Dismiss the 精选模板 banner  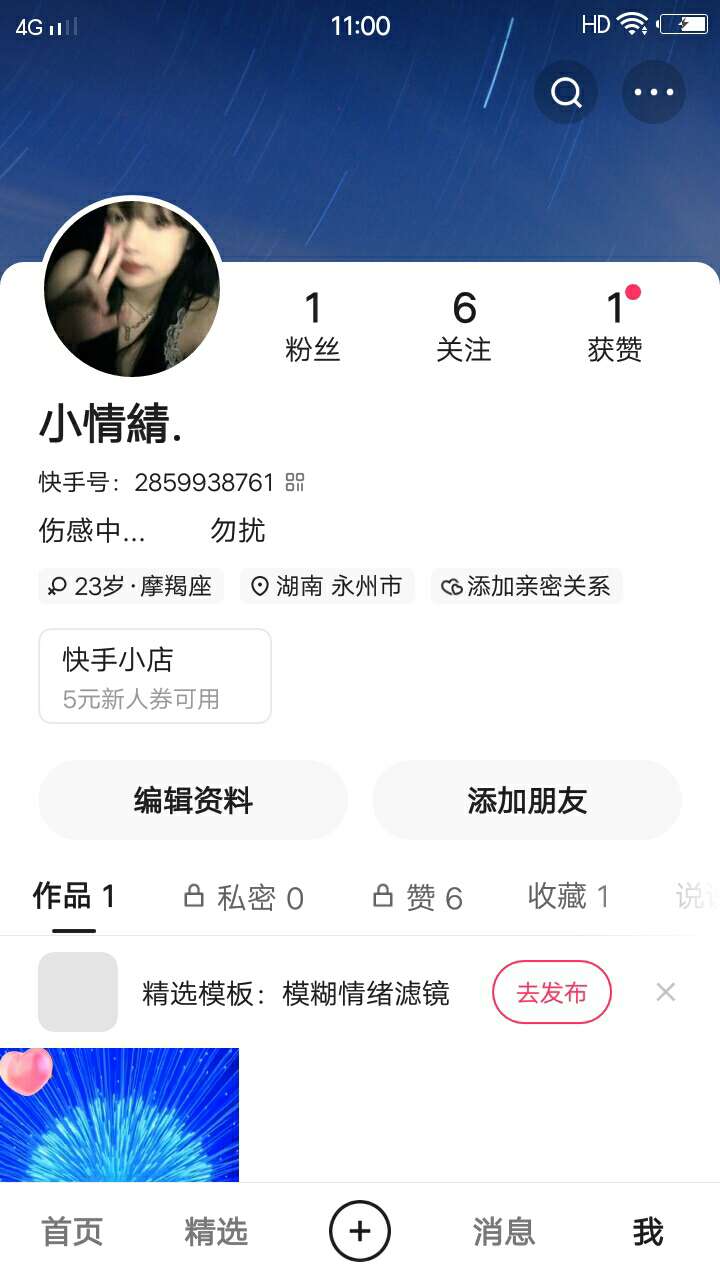[x=666, y=992]
